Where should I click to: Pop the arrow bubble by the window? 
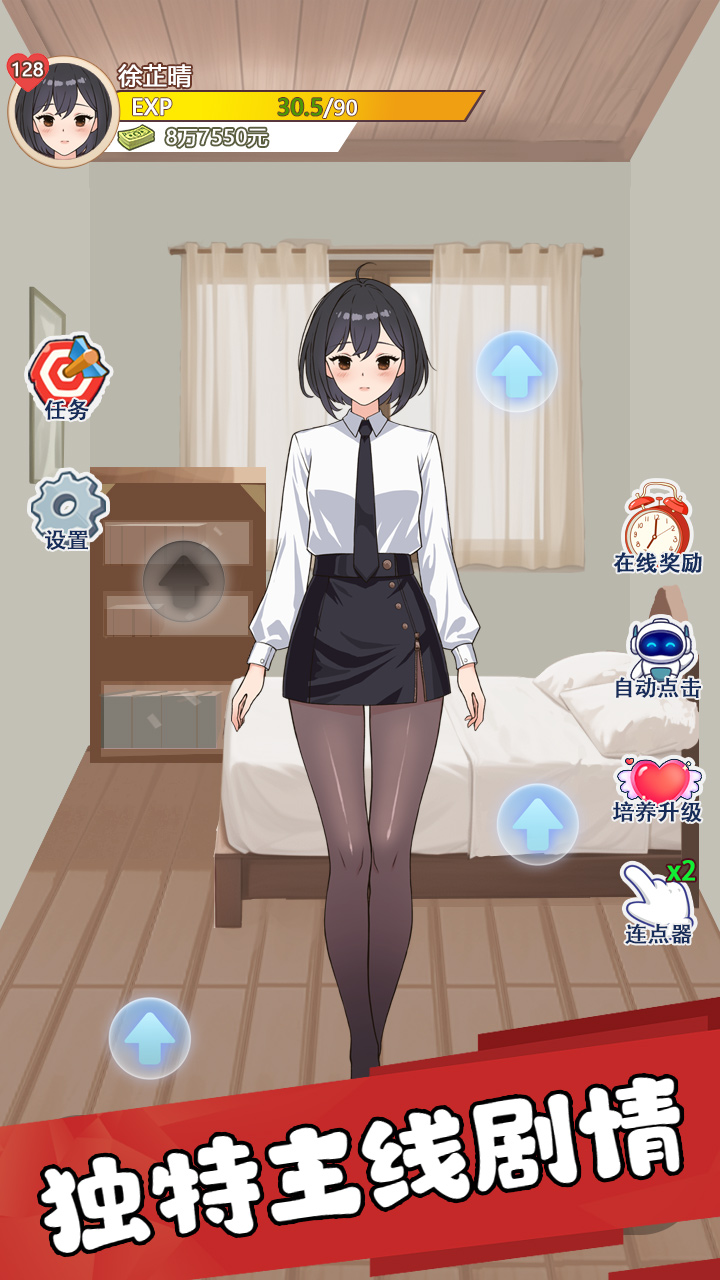pyautogui.click(x=516, y=371)
